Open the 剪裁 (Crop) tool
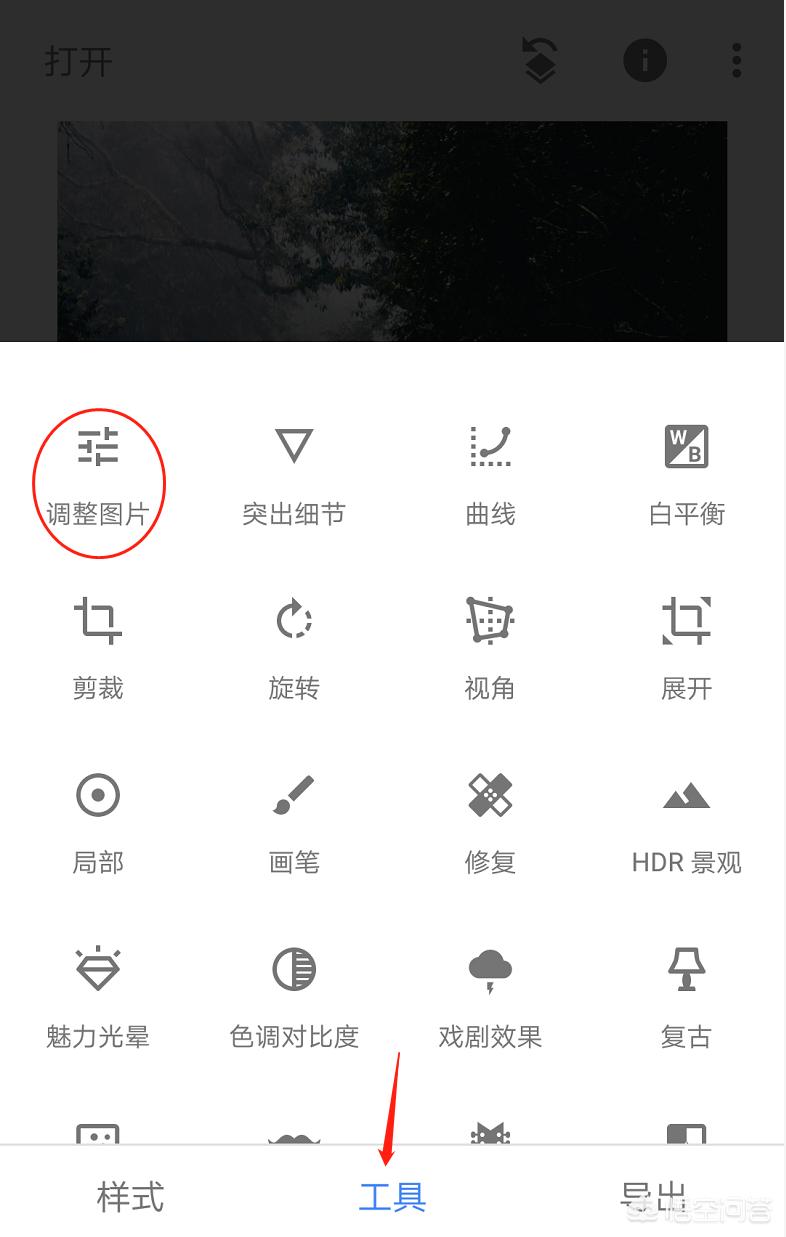 [x=97, y=645]
